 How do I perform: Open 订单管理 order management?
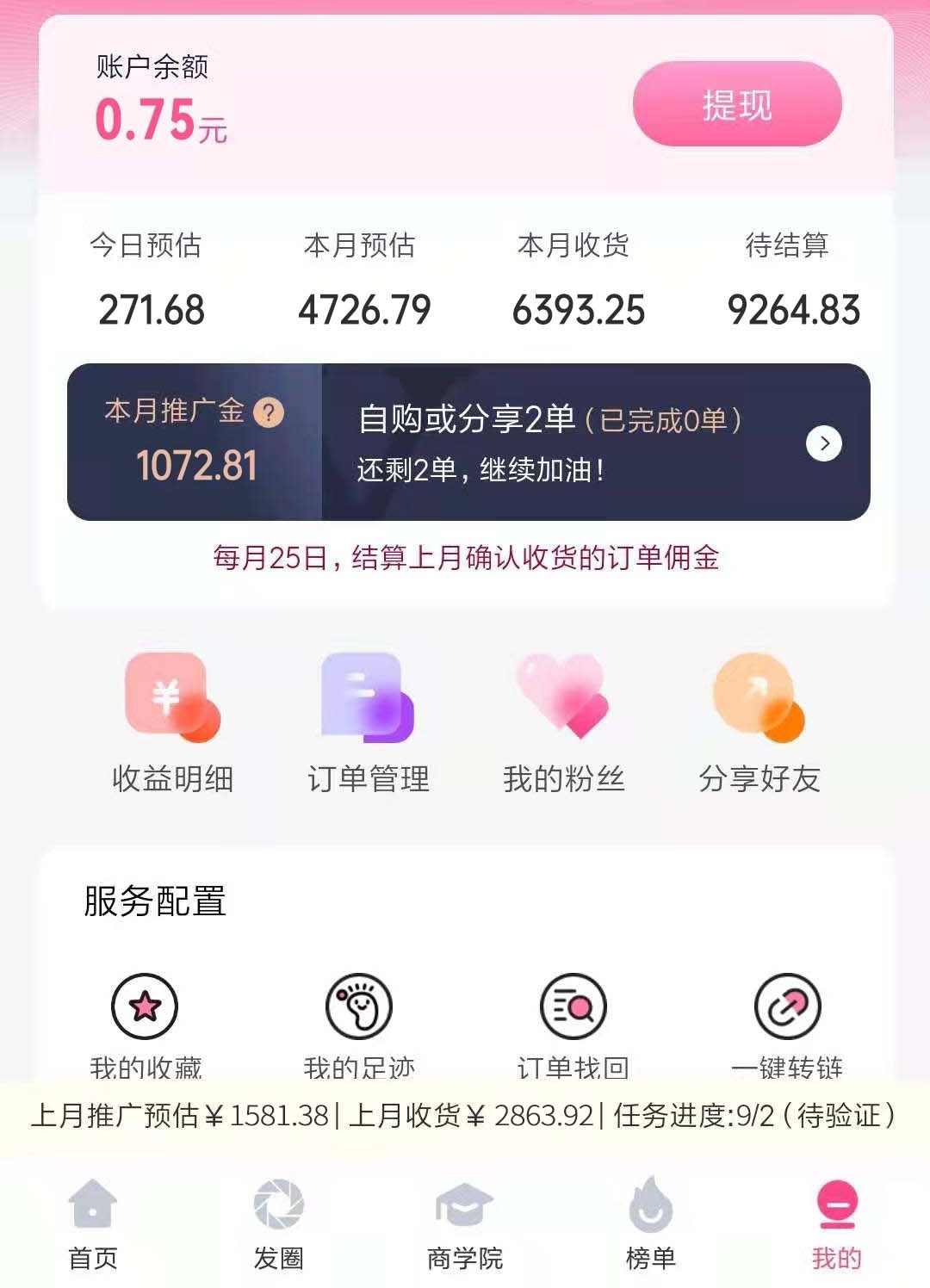click(x=369, y=721)
